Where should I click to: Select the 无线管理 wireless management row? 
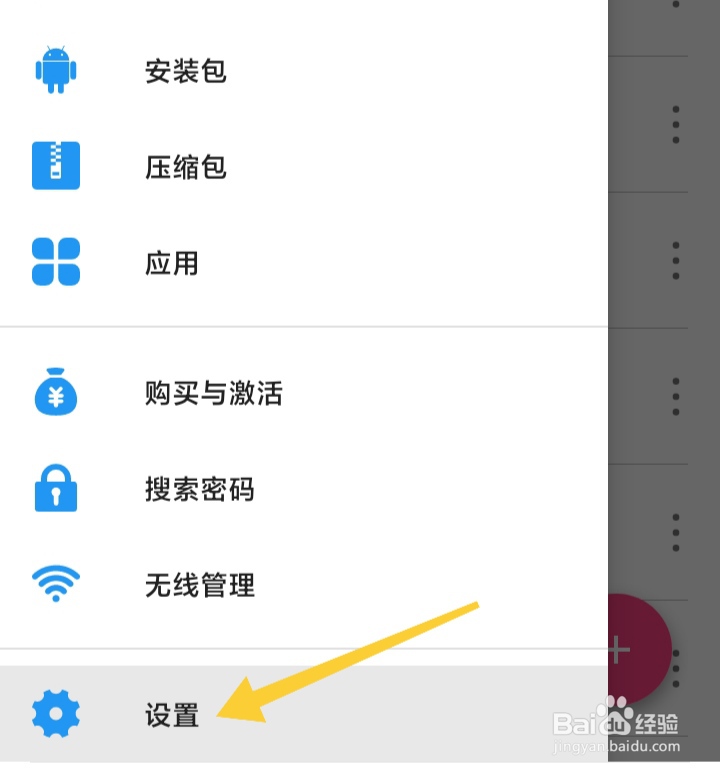[198, 586]
